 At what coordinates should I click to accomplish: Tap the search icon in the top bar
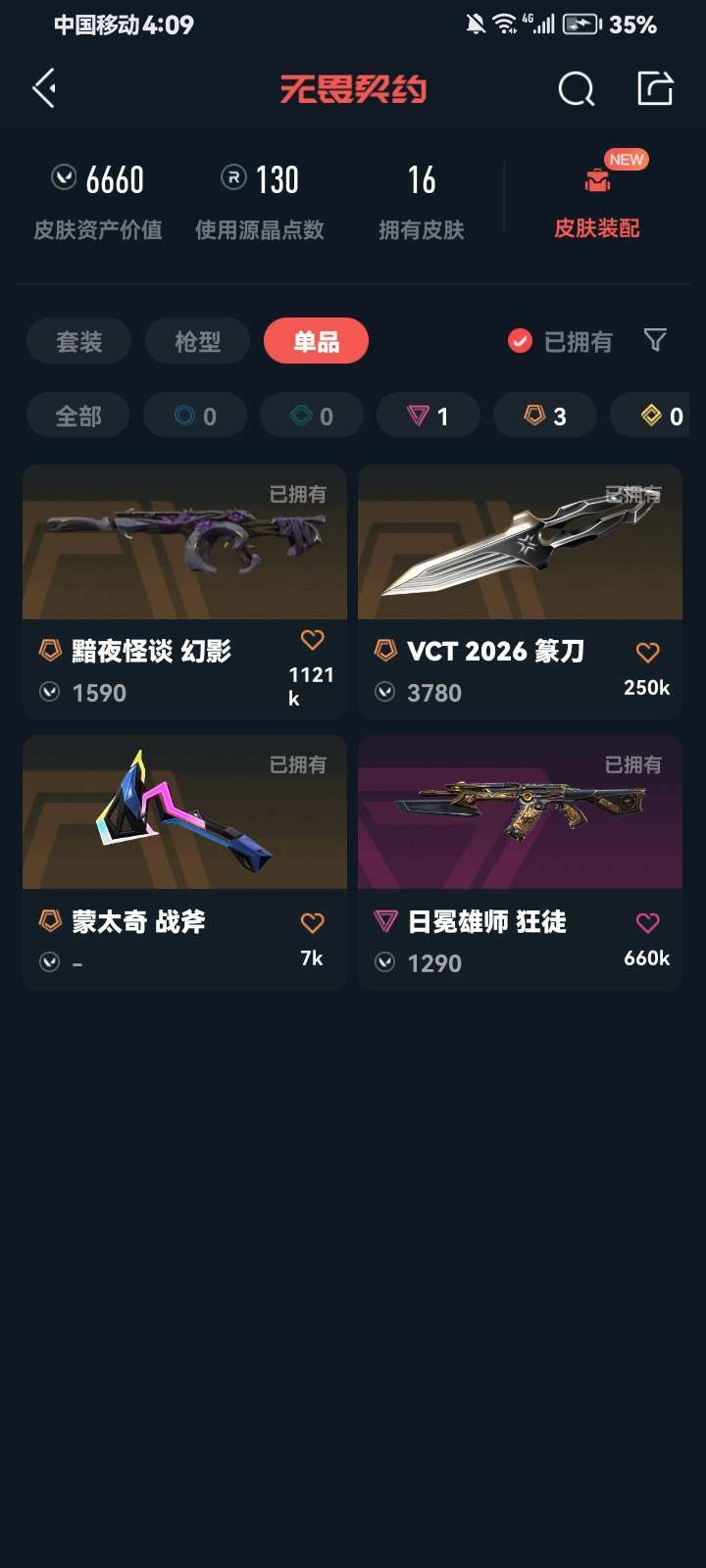[577, 87]
